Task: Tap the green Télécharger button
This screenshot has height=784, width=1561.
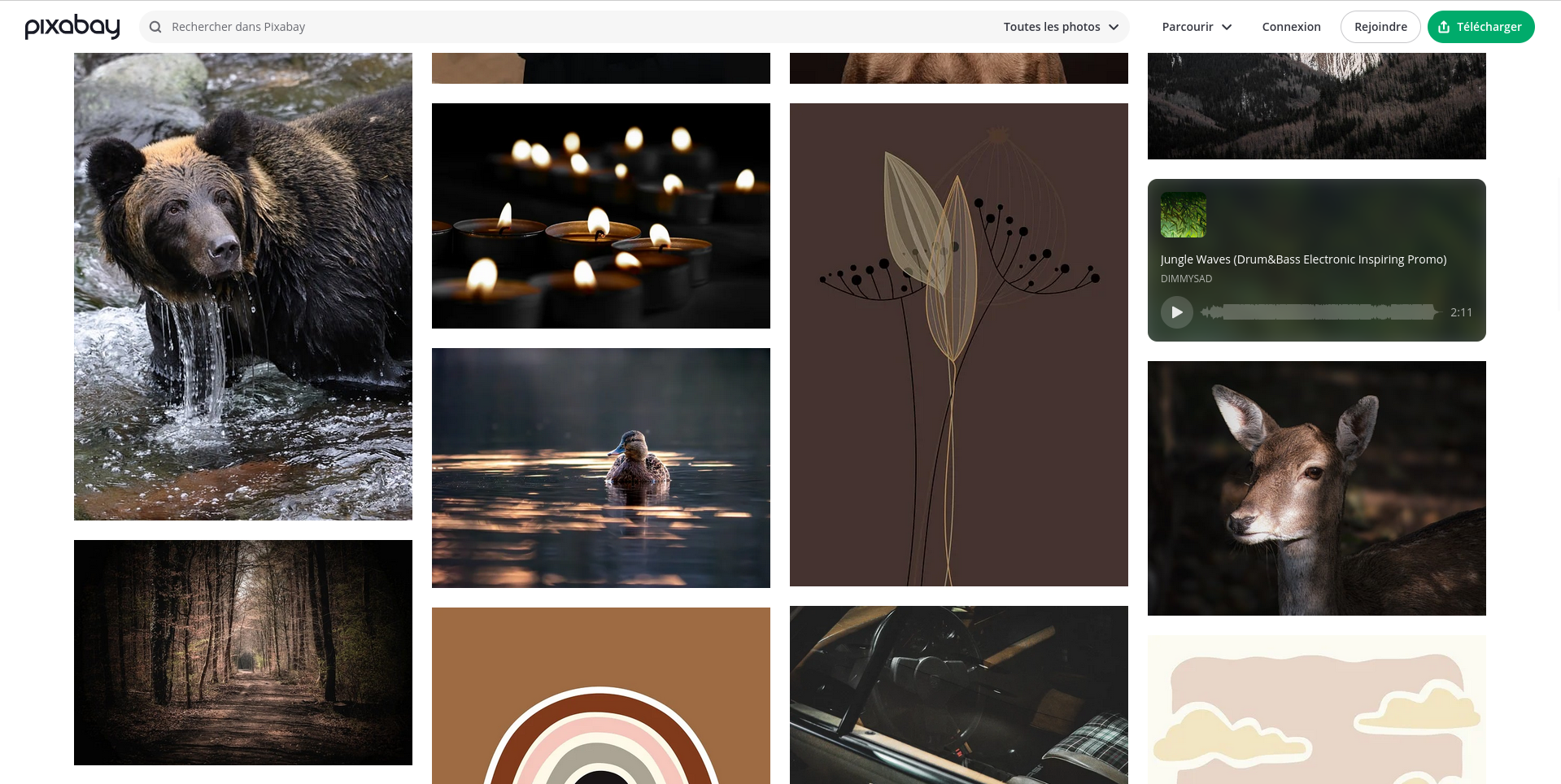Action: 1480,27
